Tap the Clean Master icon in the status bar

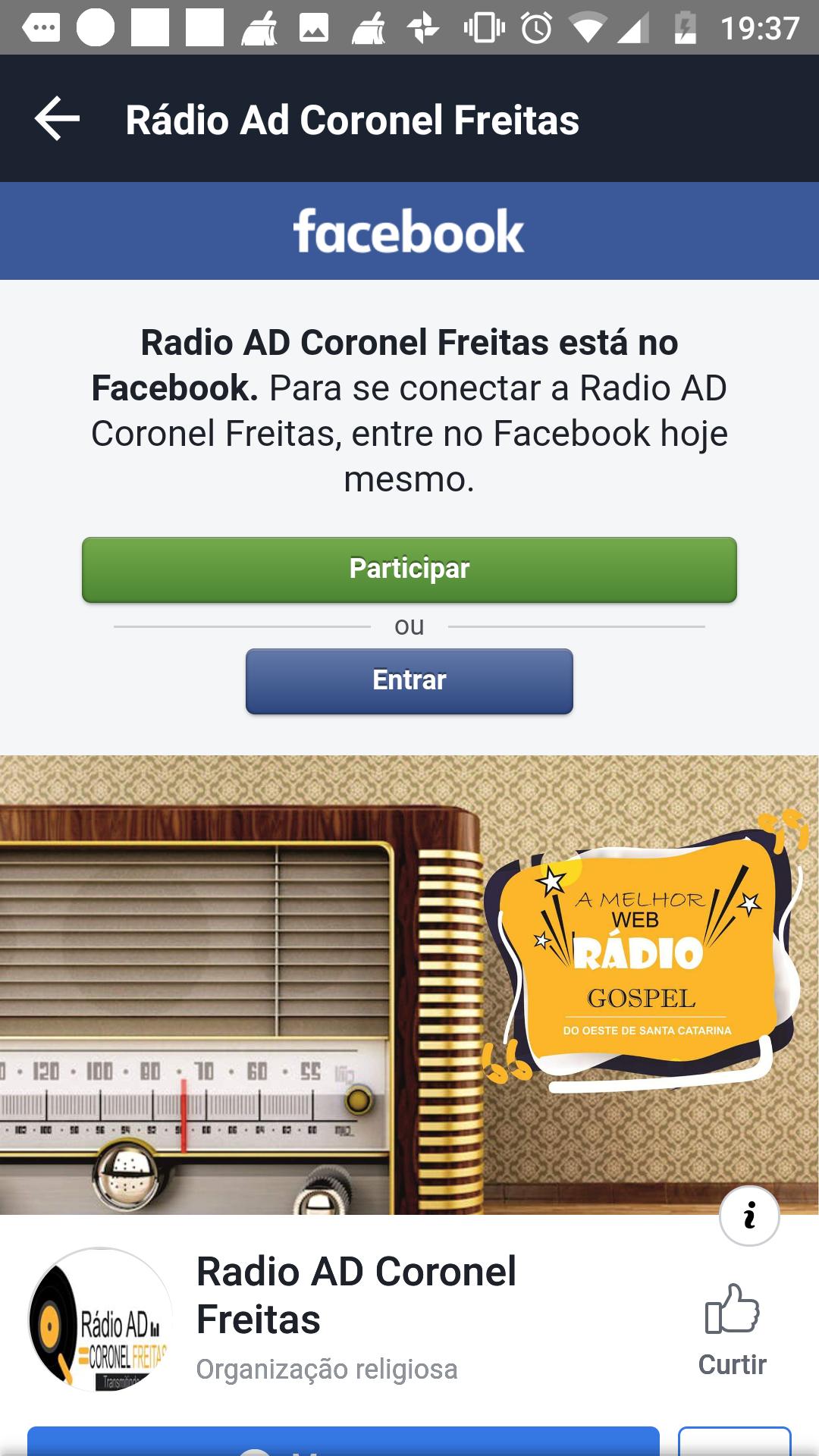point(262,30)
